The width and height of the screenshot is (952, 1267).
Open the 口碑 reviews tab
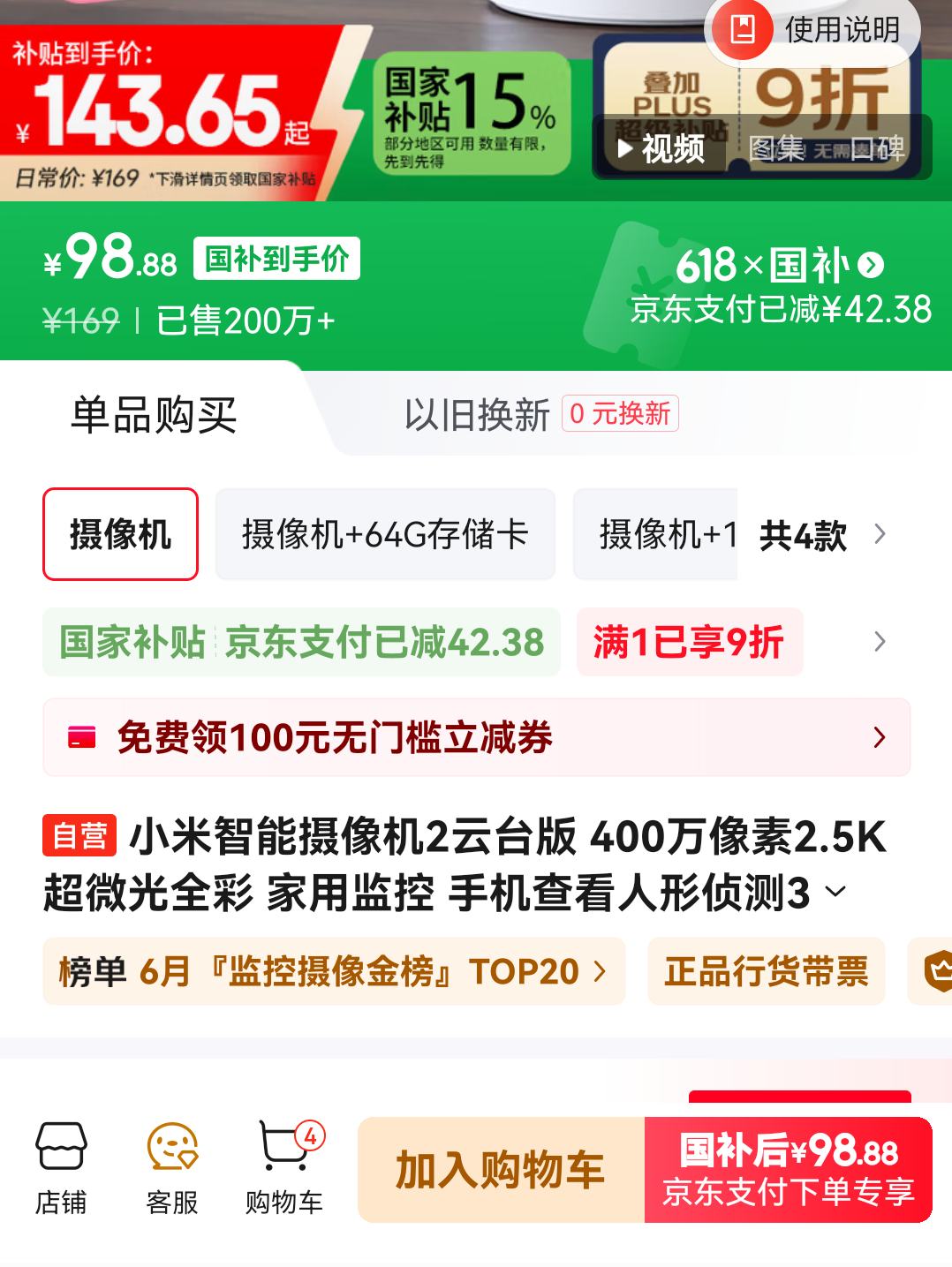pos(878,148)
